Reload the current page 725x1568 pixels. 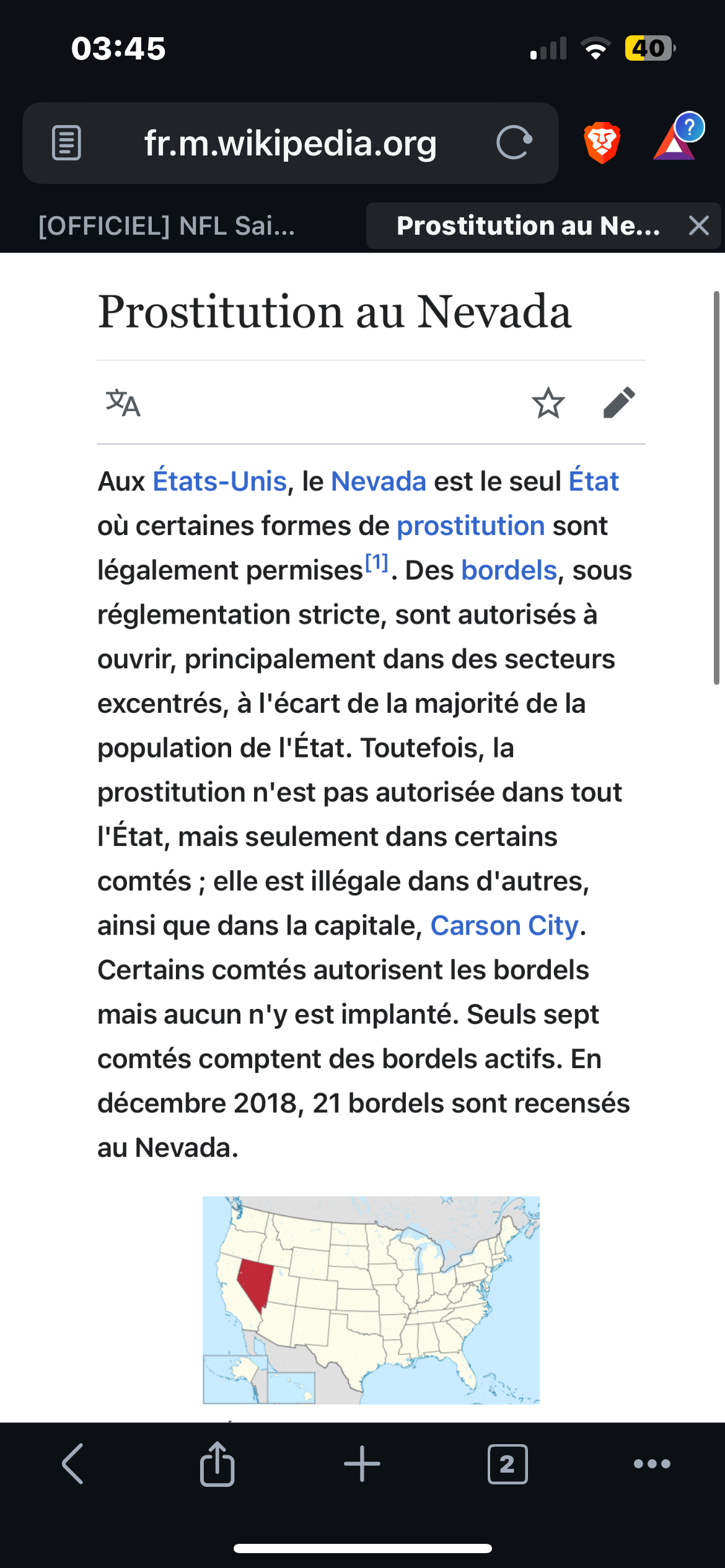click(x=514, y=142)
